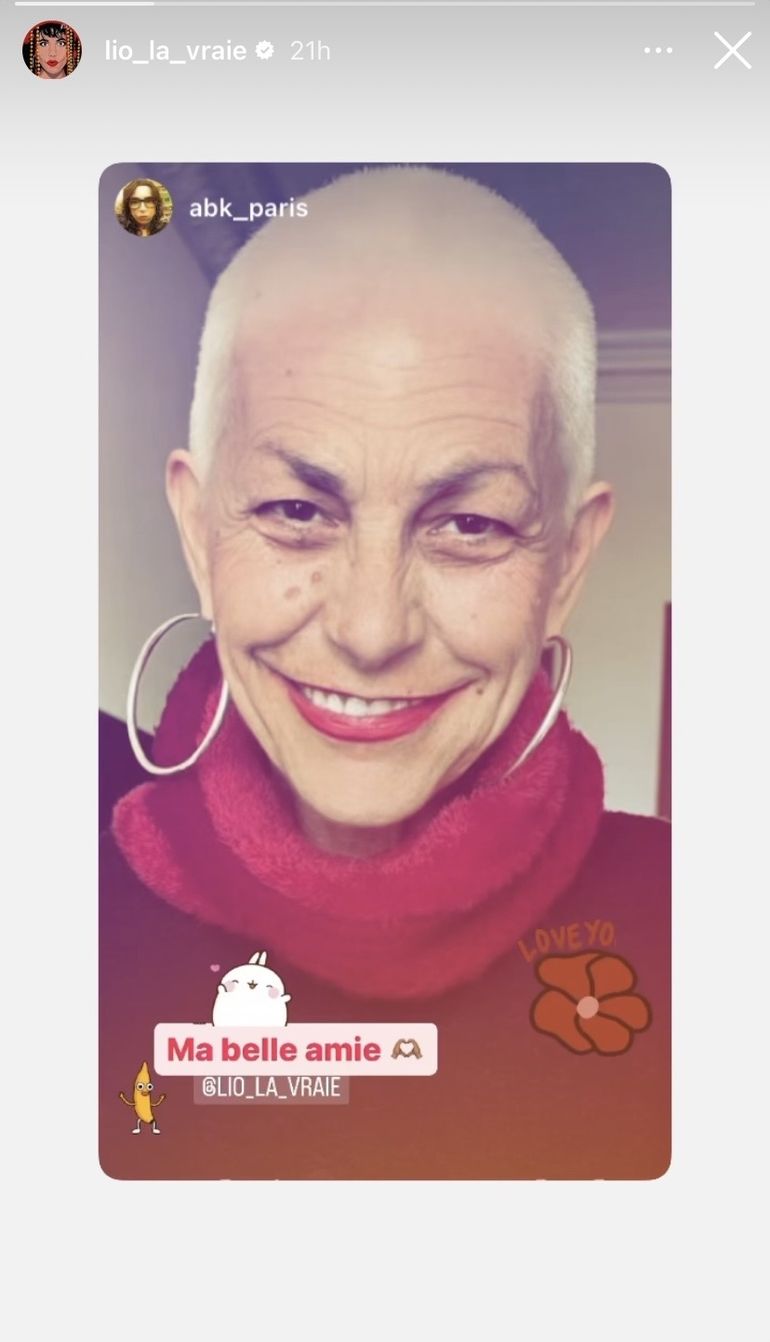The width and height of the screenshot is (770, 1342).
Task: Open the @LIO_LA_VRAIE mention tag
Action: pos(271,1088)
